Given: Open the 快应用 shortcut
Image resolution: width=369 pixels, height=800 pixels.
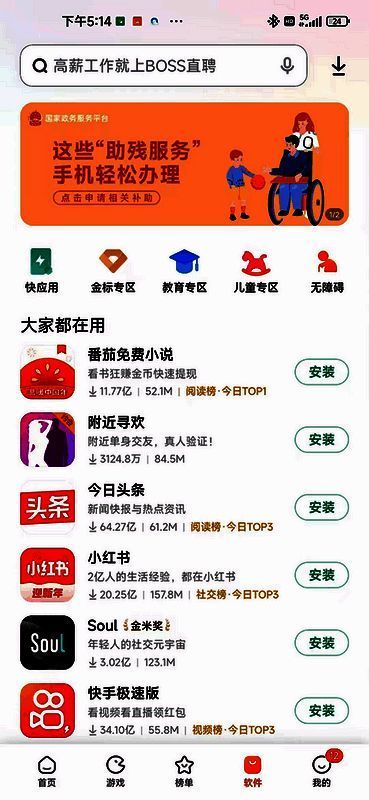Looking at the screenshot, I should [x=41, y=271].
